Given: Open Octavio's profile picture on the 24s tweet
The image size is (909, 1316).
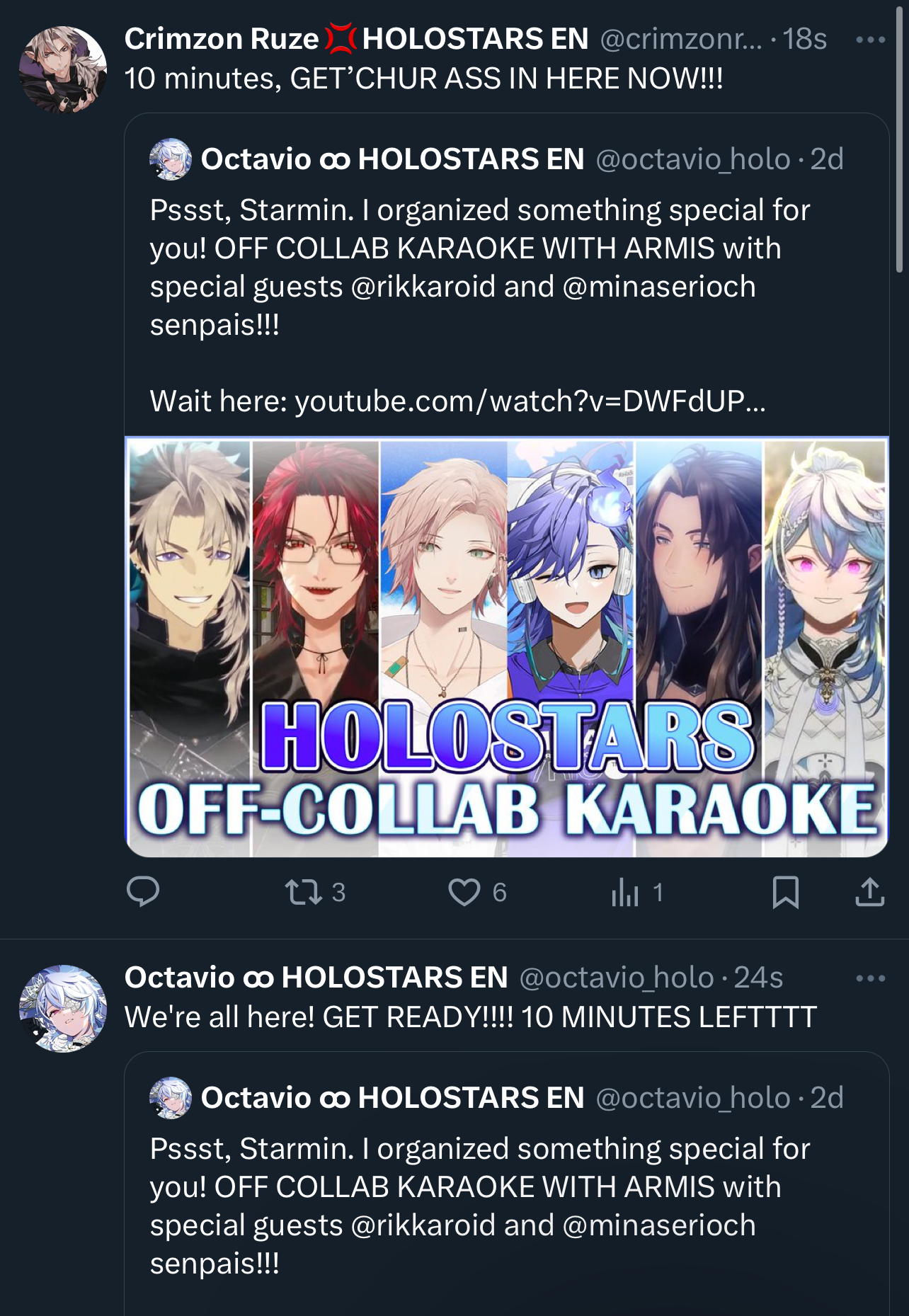Looking at the screenshot, I should [x=63, y=1008].
